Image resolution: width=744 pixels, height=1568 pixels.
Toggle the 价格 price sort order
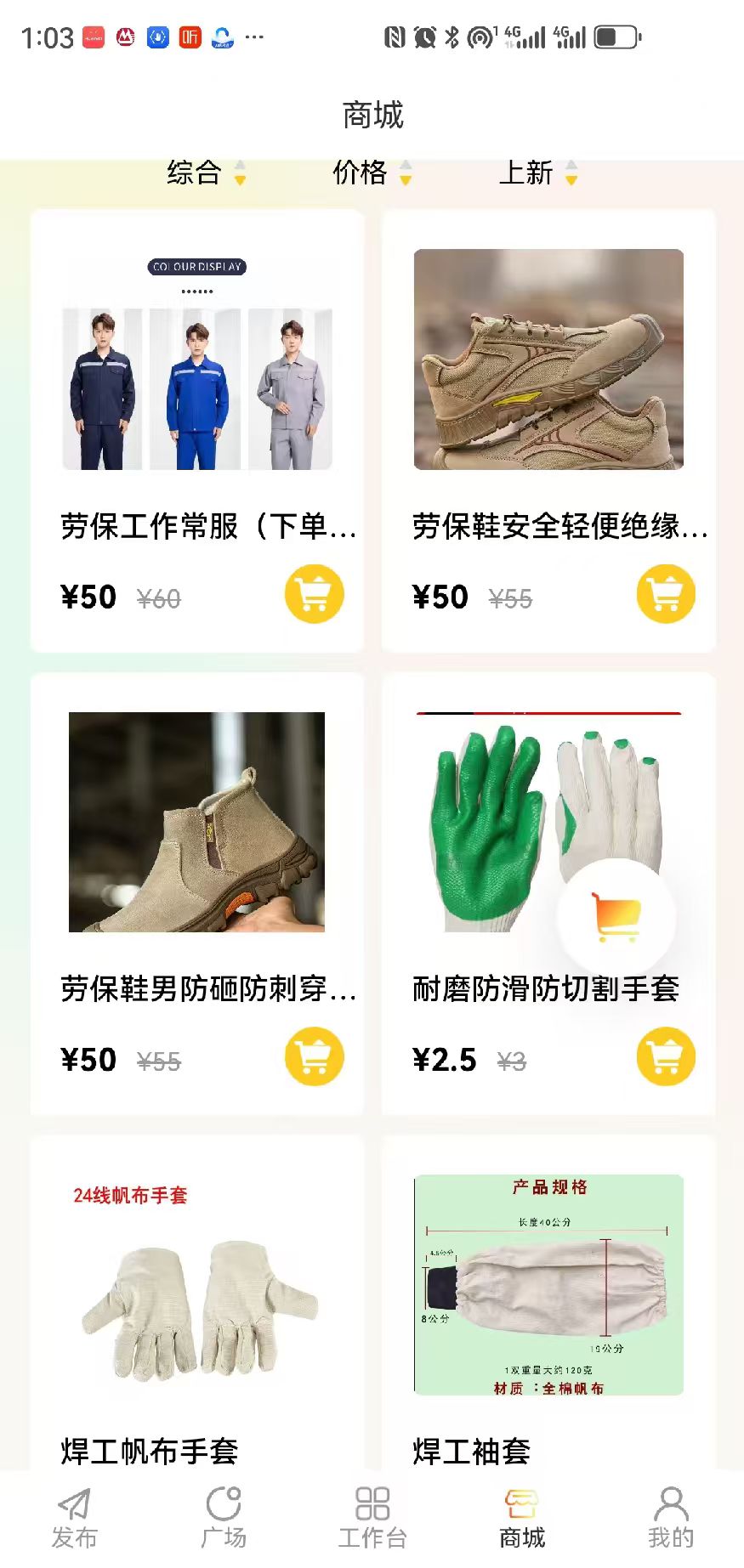point(406,175)
